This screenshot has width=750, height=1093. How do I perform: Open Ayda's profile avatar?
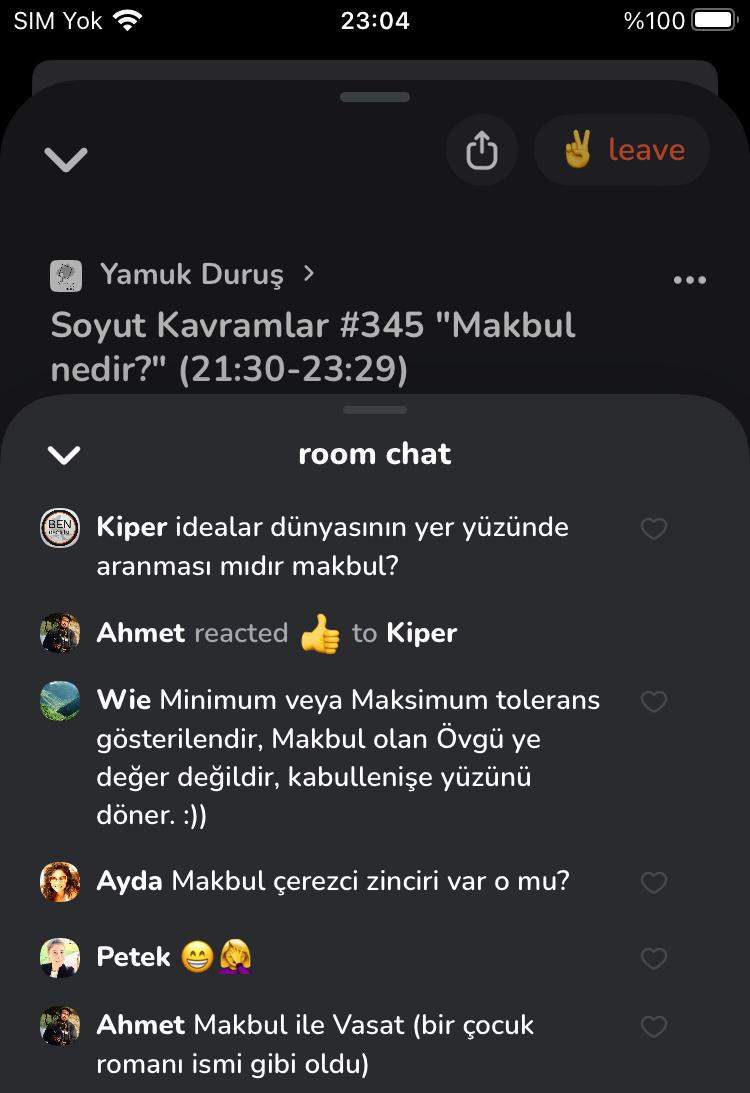[60, 882]
